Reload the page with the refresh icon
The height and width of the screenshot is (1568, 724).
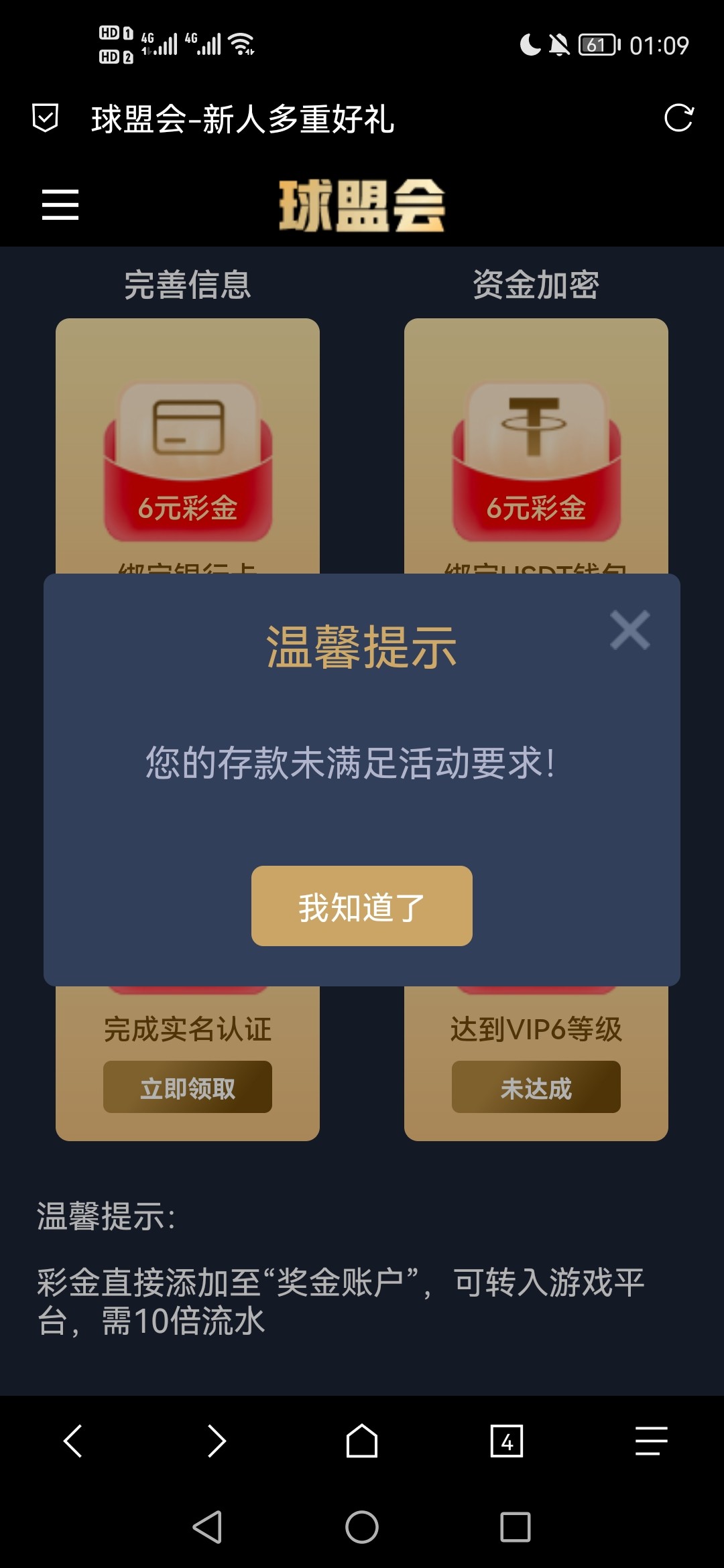pyautogui.click(x=678, y=119)
